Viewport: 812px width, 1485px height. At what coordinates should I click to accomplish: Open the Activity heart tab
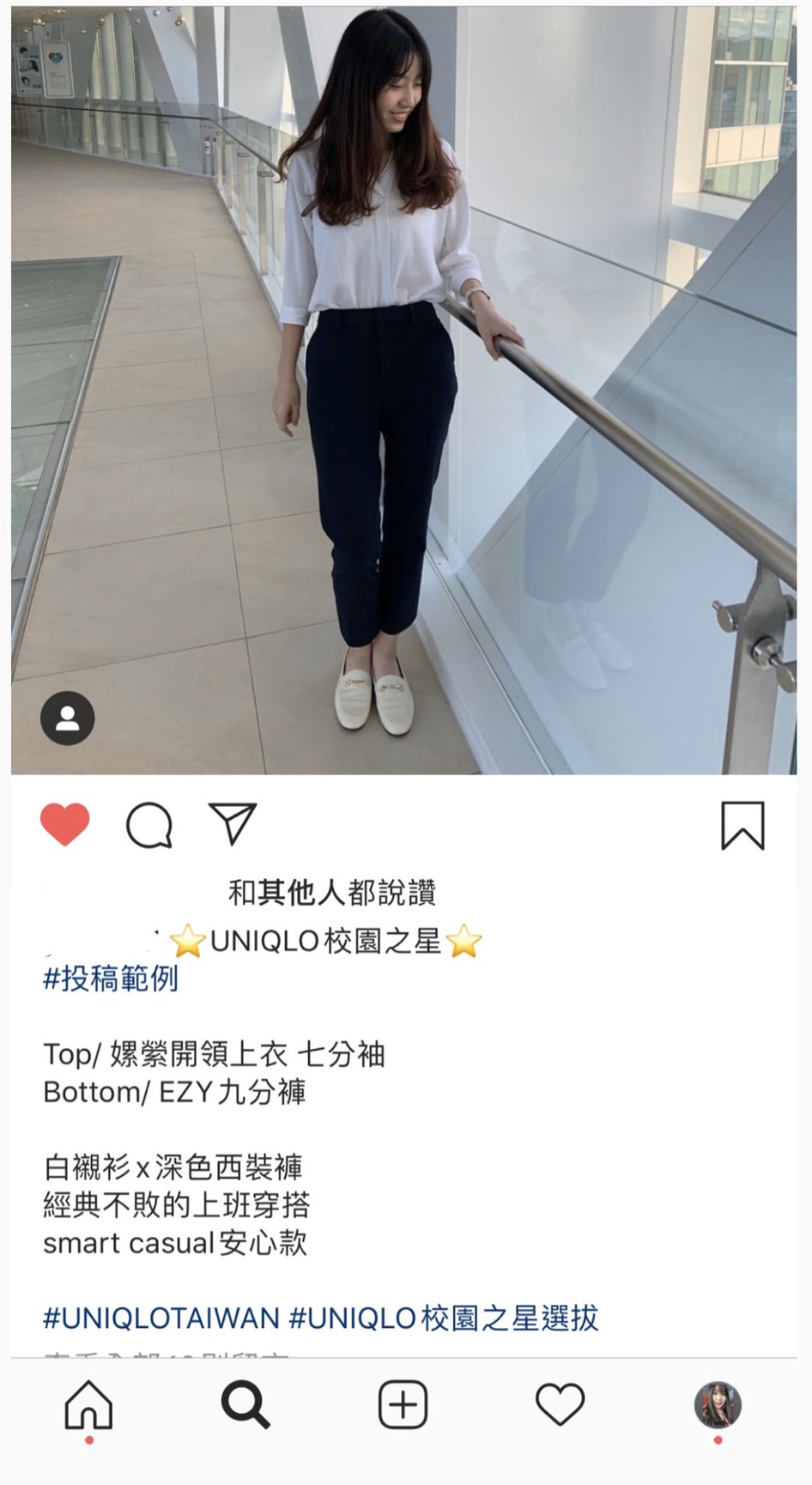pyautogui.click(x=560, y=1404)
